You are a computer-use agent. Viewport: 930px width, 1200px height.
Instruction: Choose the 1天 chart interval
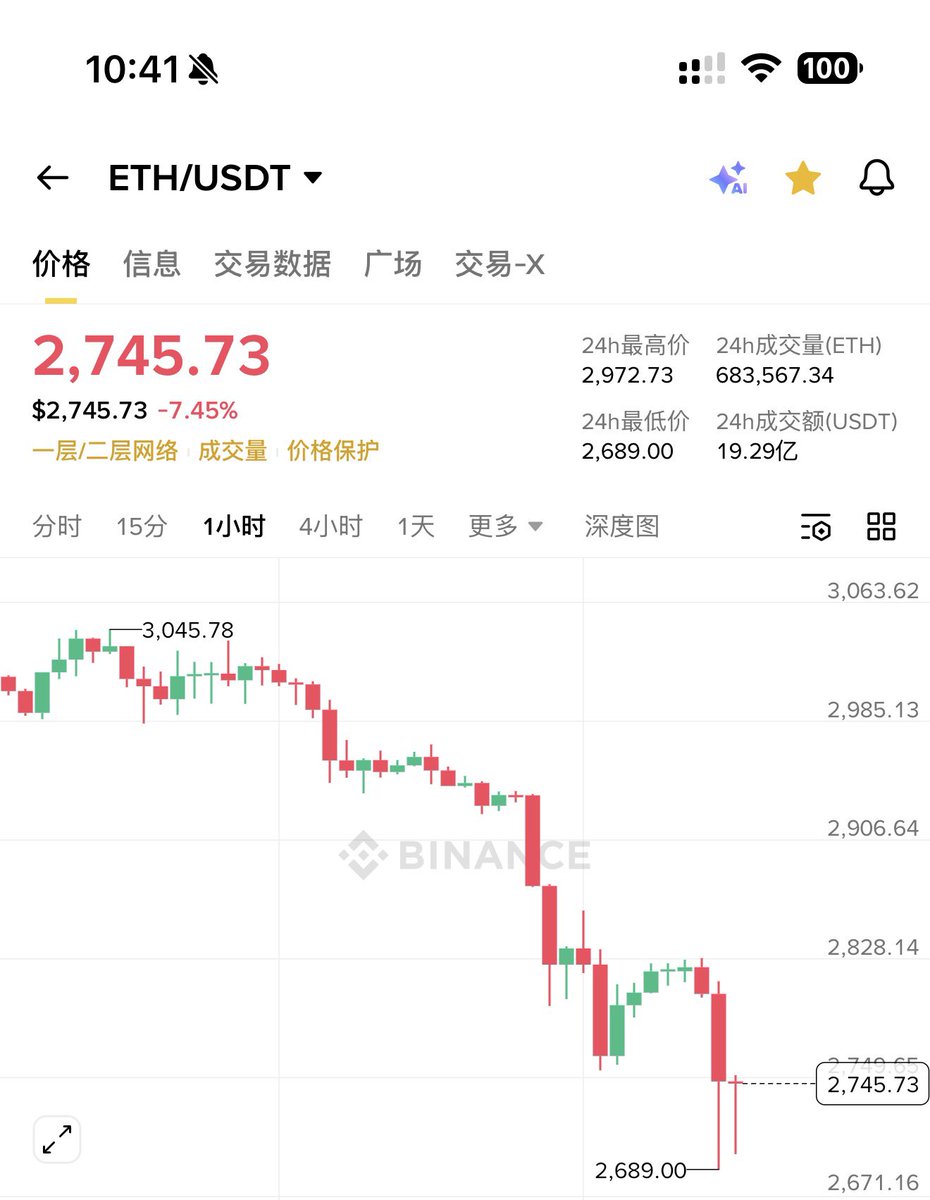click(416, 526)
